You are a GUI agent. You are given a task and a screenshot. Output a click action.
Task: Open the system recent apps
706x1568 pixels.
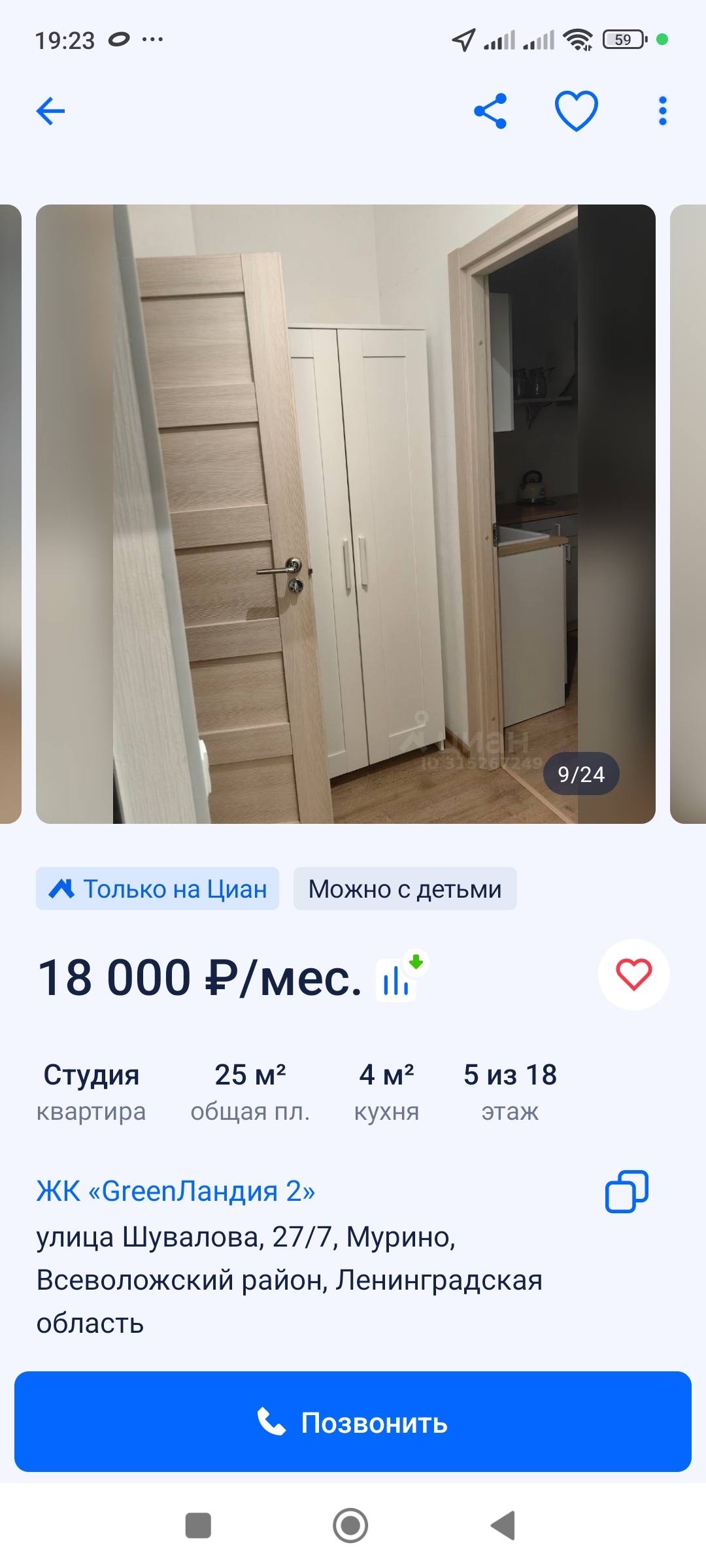tap(198, 1526)
